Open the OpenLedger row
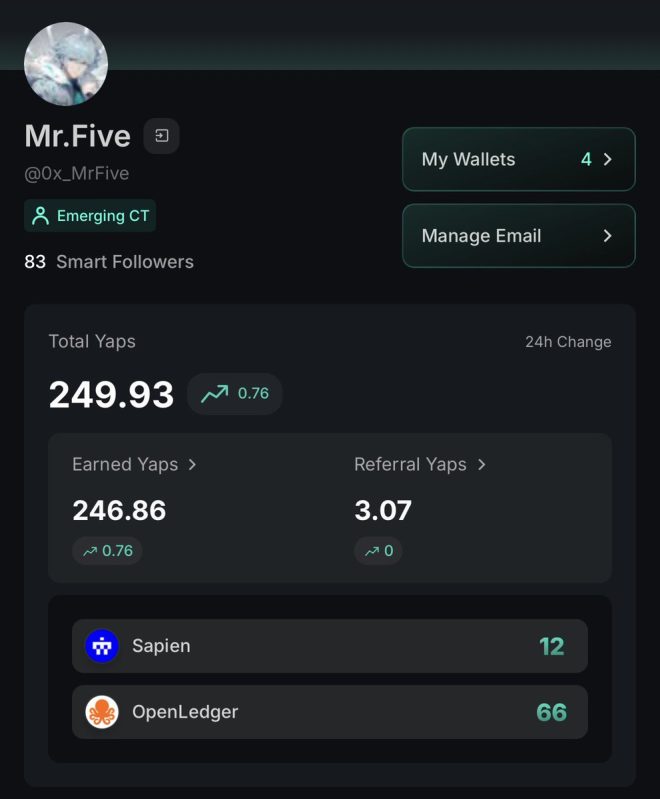Image resolution: width=660 pixels, height=799 pixels. pyautogui.click(x=329, y=712)
